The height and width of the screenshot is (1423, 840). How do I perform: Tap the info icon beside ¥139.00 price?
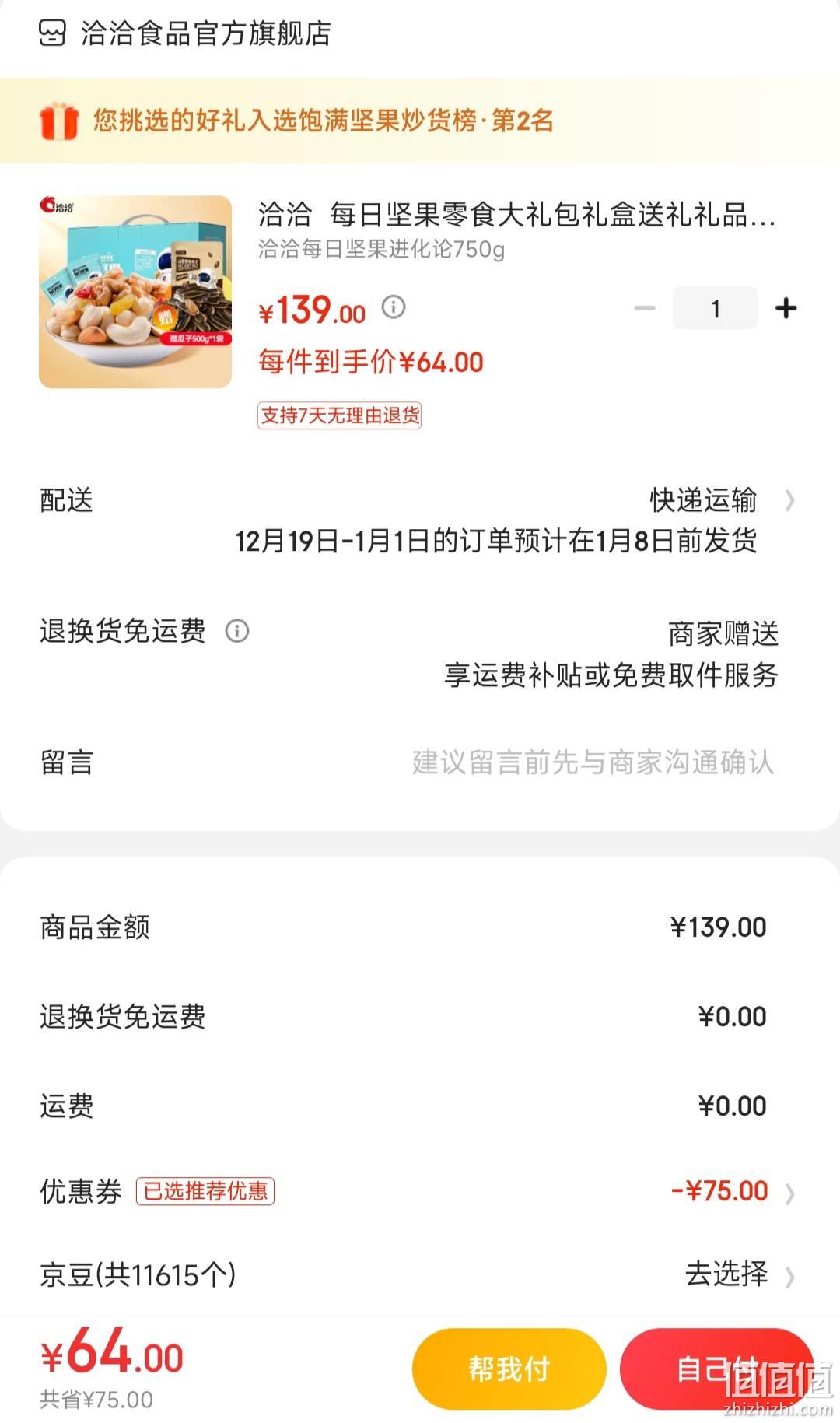click(x=394, y=307)
